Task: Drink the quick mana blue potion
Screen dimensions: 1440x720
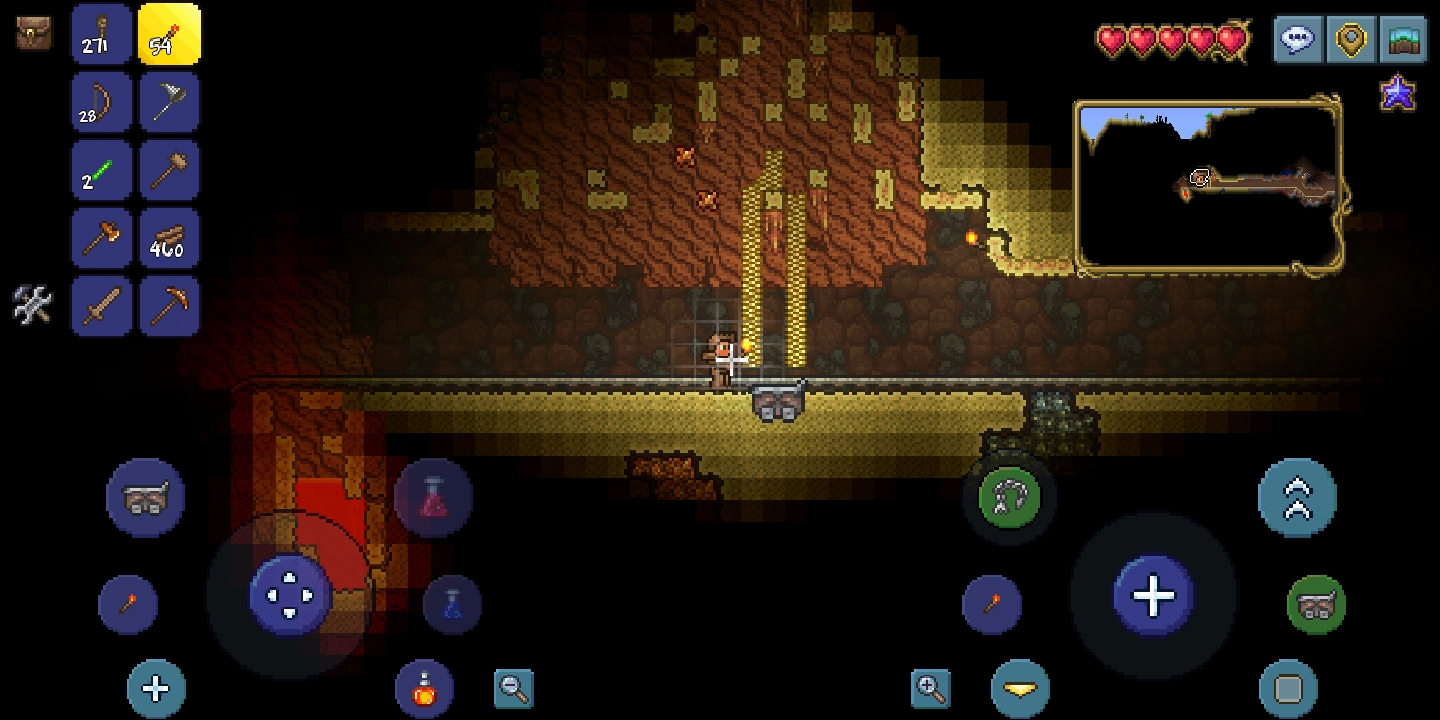Action: coord(452,604)
